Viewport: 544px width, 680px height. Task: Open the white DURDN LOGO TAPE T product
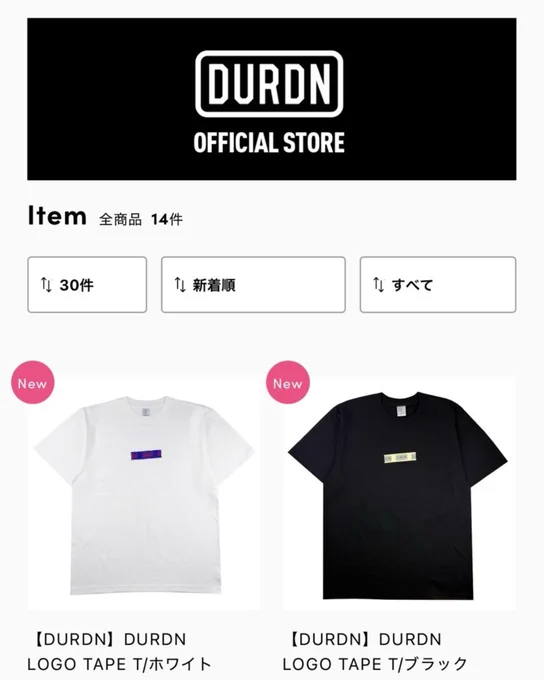pos(144,493)
